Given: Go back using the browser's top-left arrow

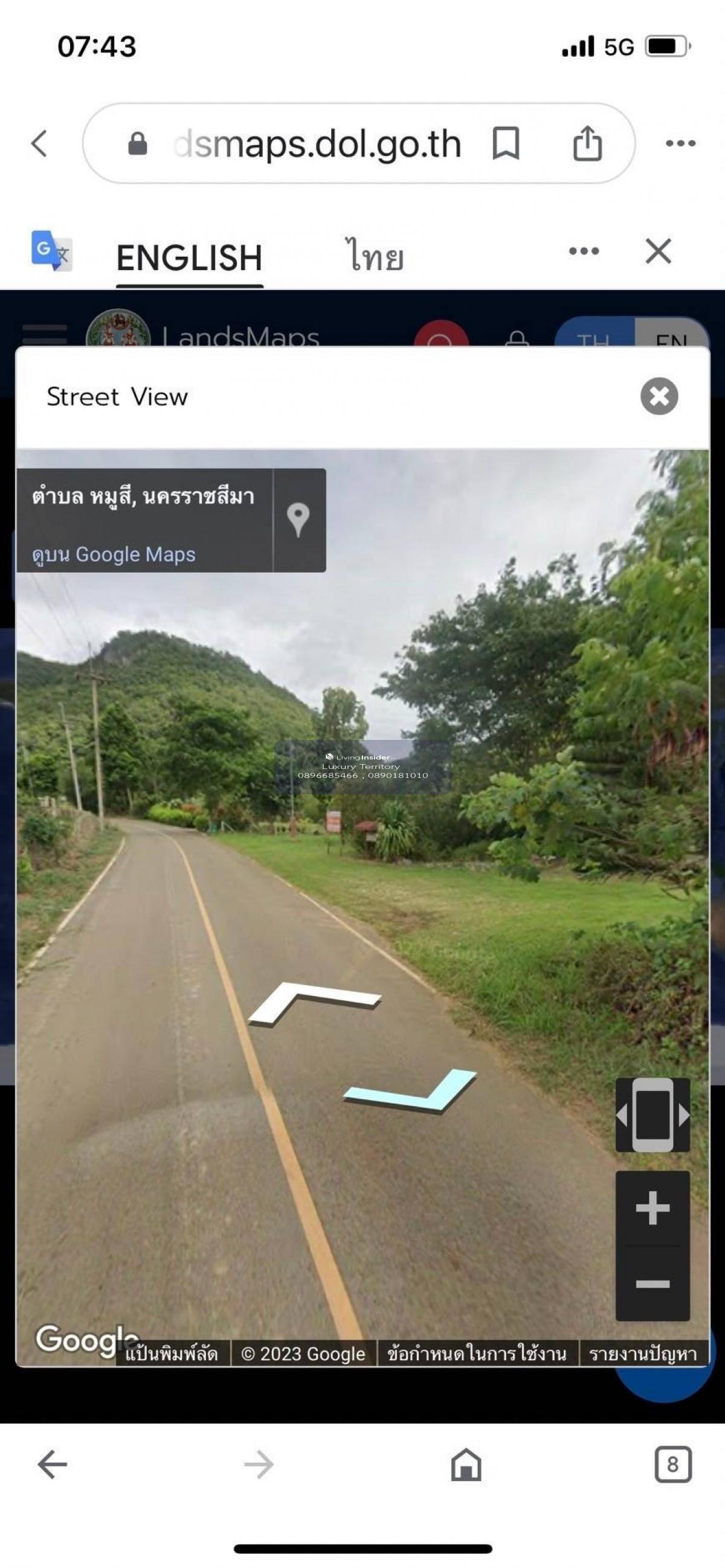Looking at the screenshot, I should [x=39, y=144].
